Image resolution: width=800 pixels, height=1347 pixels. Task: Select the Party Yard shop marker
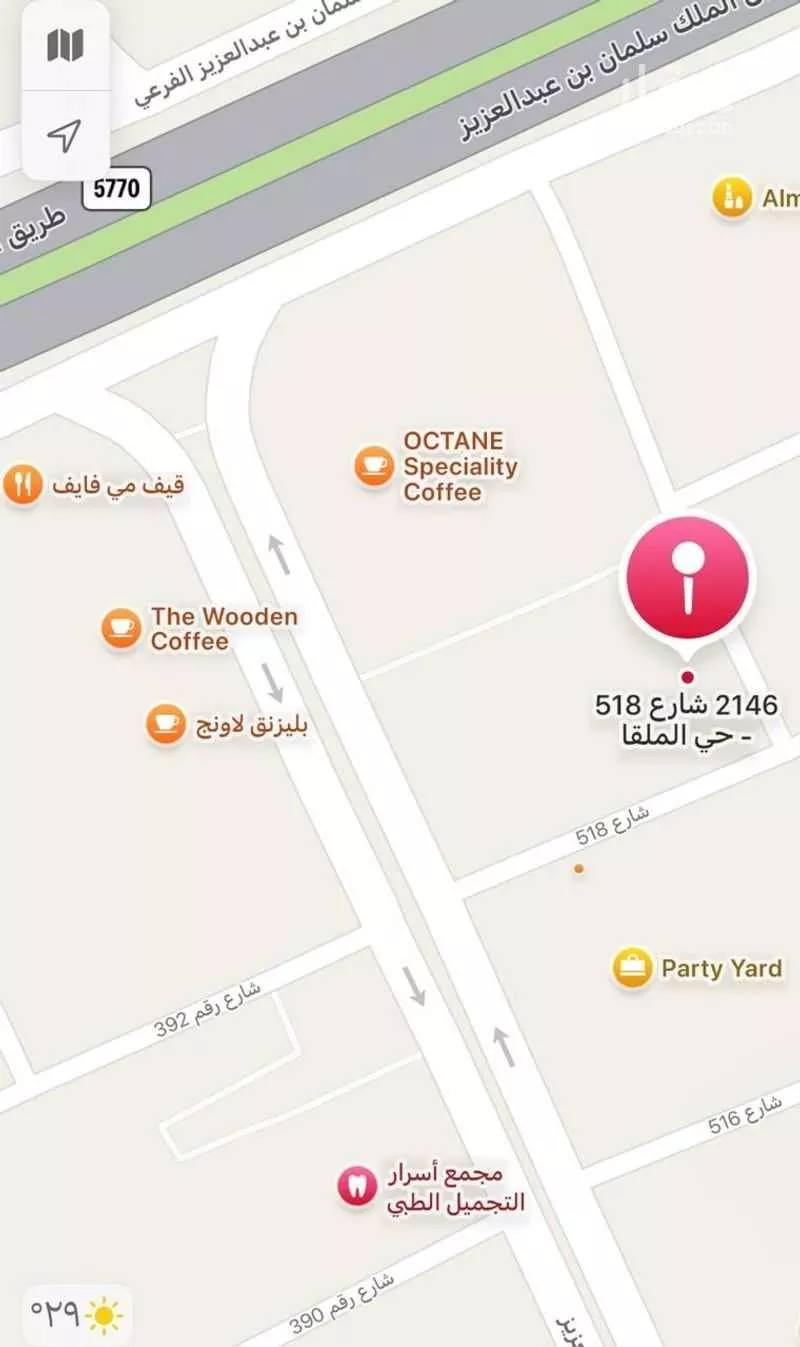point(632,968)
